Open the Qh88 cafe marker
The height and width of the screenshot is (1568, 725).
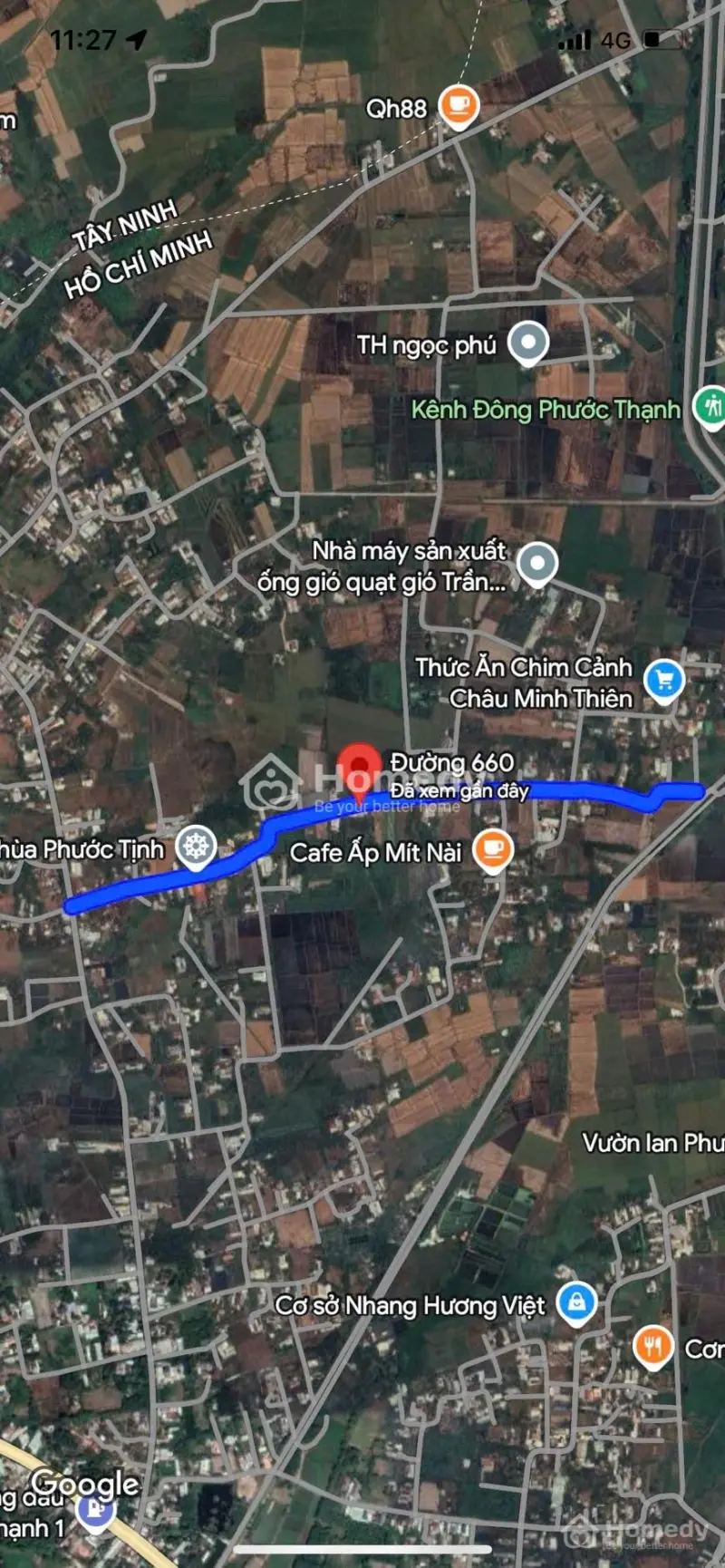coord(459,106)
